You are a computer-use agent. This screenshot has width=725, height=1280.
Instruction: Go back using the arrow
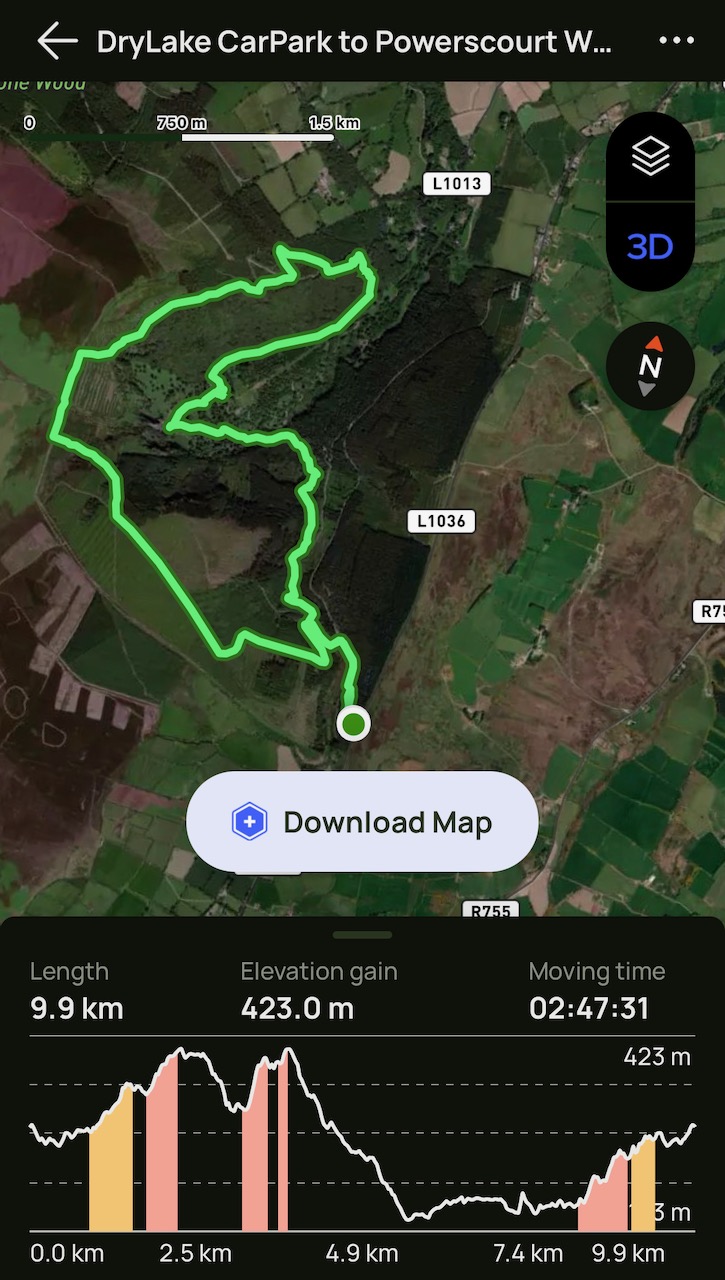tap(57, 41)
